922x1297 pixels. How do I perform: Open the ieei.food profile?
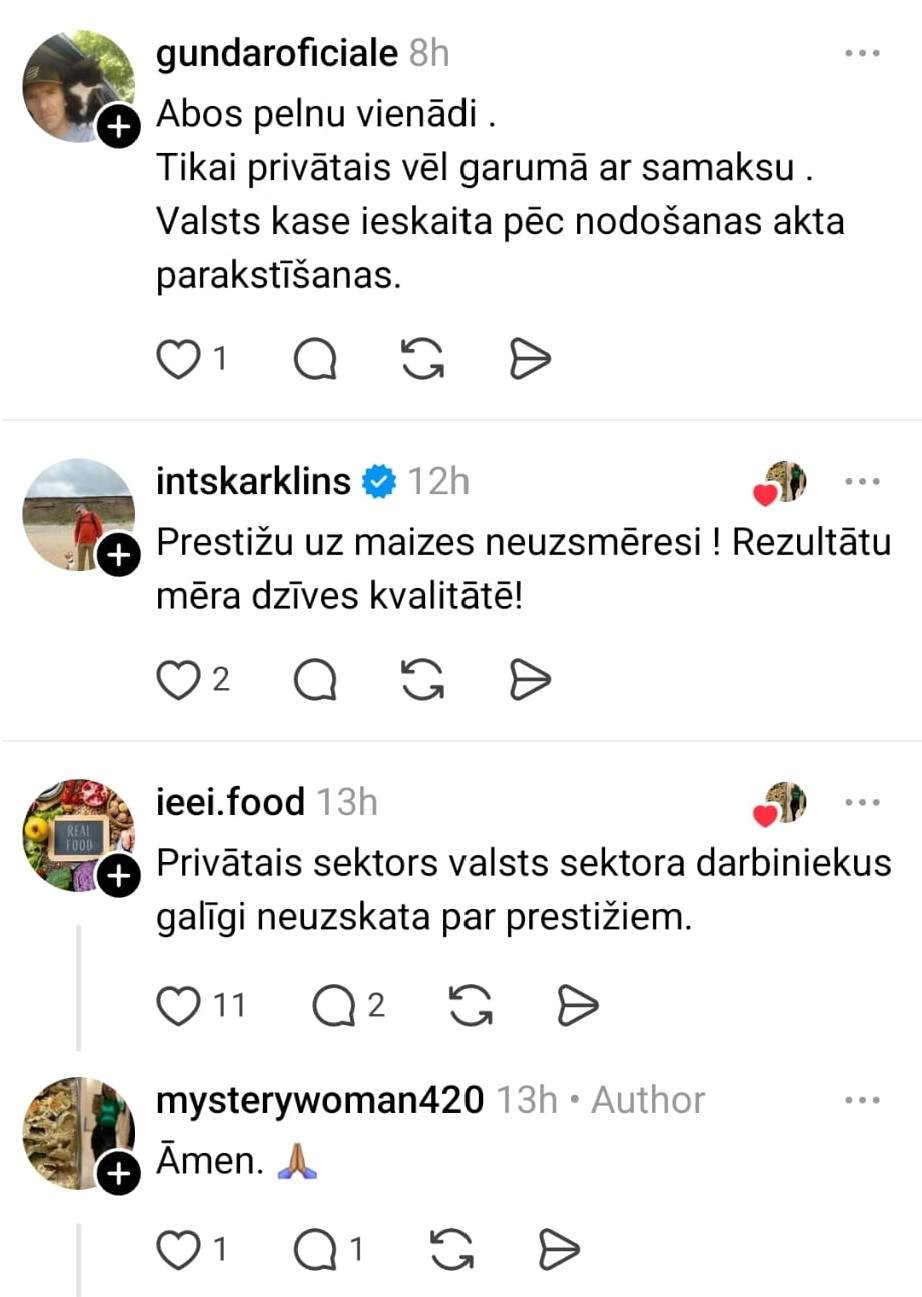pyautogui.click(x=231, y=802)
